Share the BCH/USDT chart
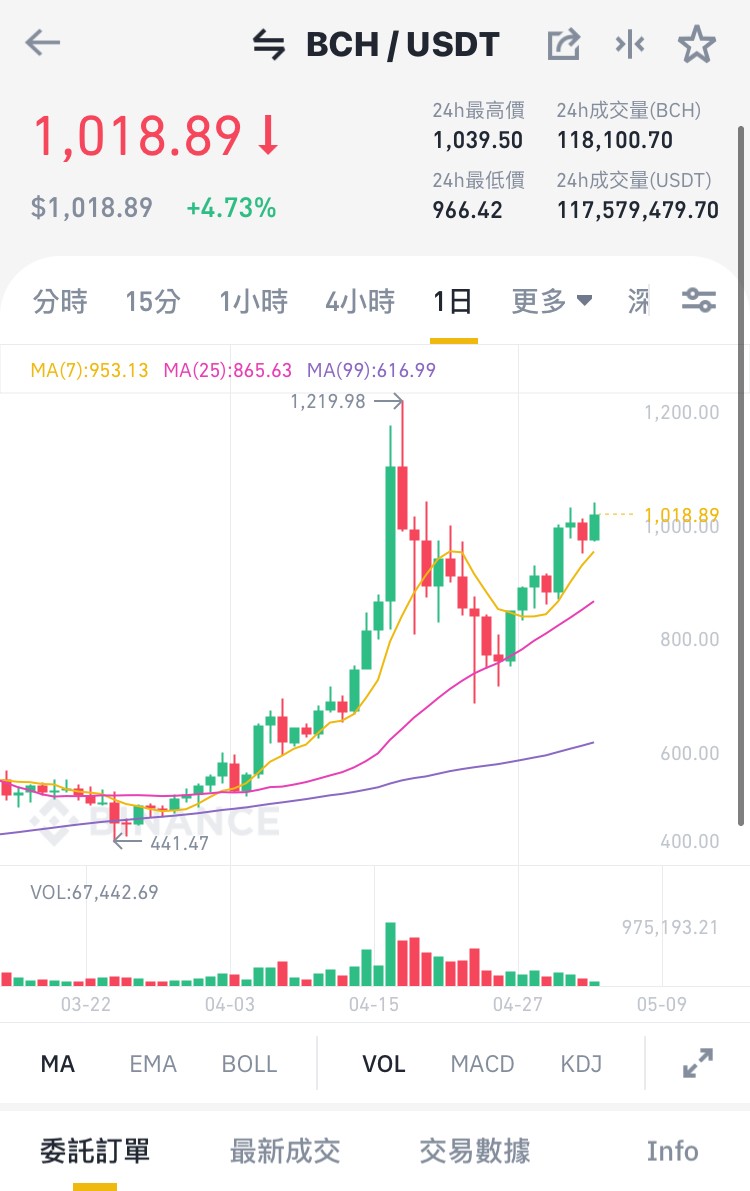Viewport: 750px width, 1191px height. coord(564,44)
